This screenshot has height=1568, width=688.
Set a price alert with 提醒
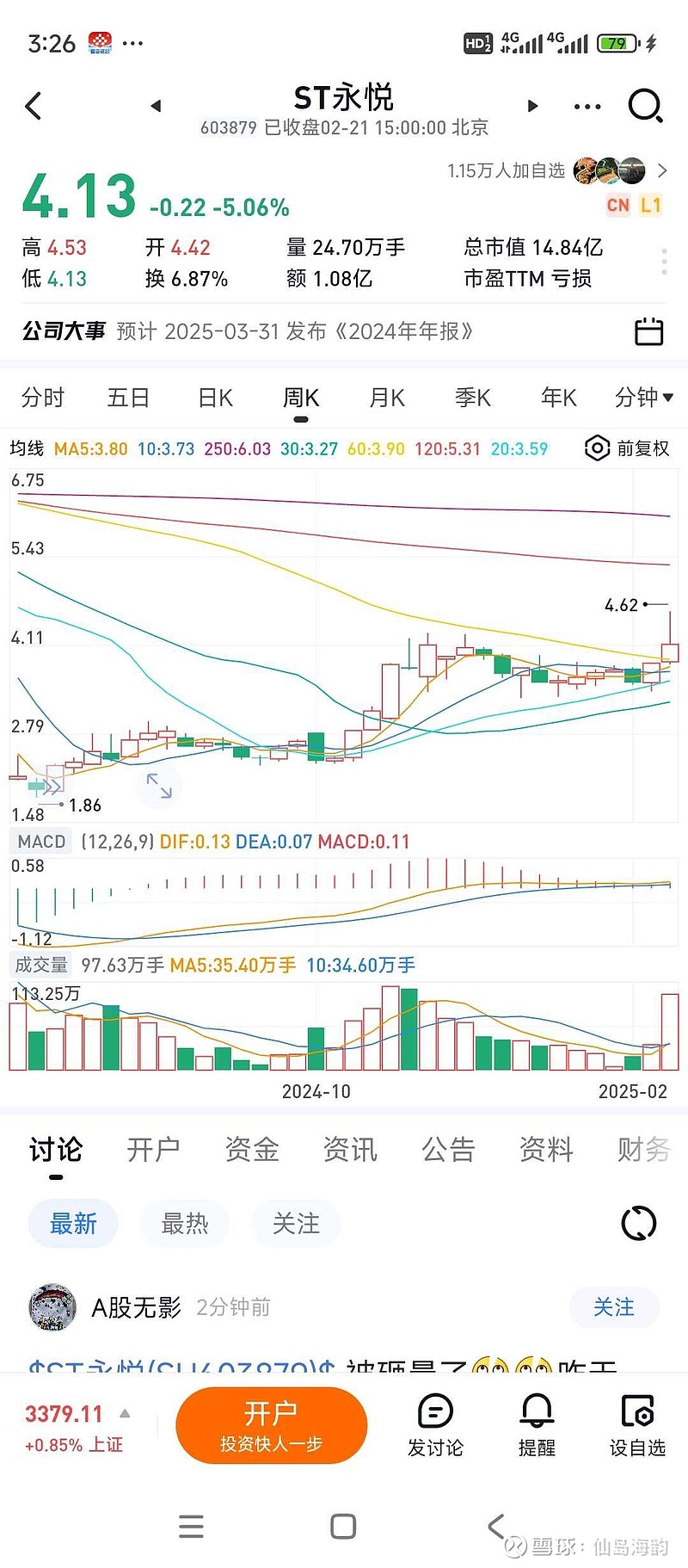537,1425
